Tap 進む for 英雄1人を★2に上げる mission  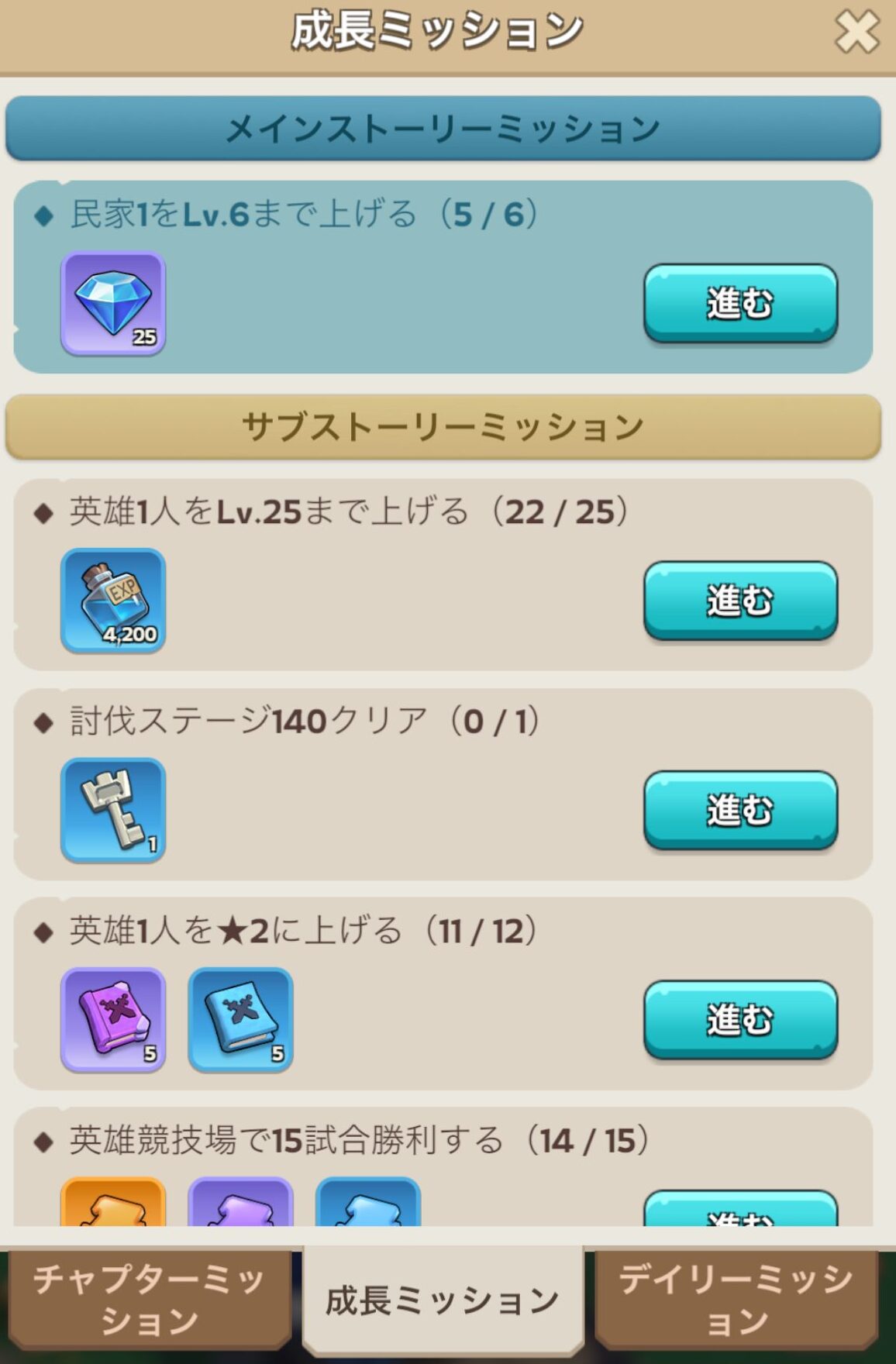pyautogui.click(x=740, y=1020)
